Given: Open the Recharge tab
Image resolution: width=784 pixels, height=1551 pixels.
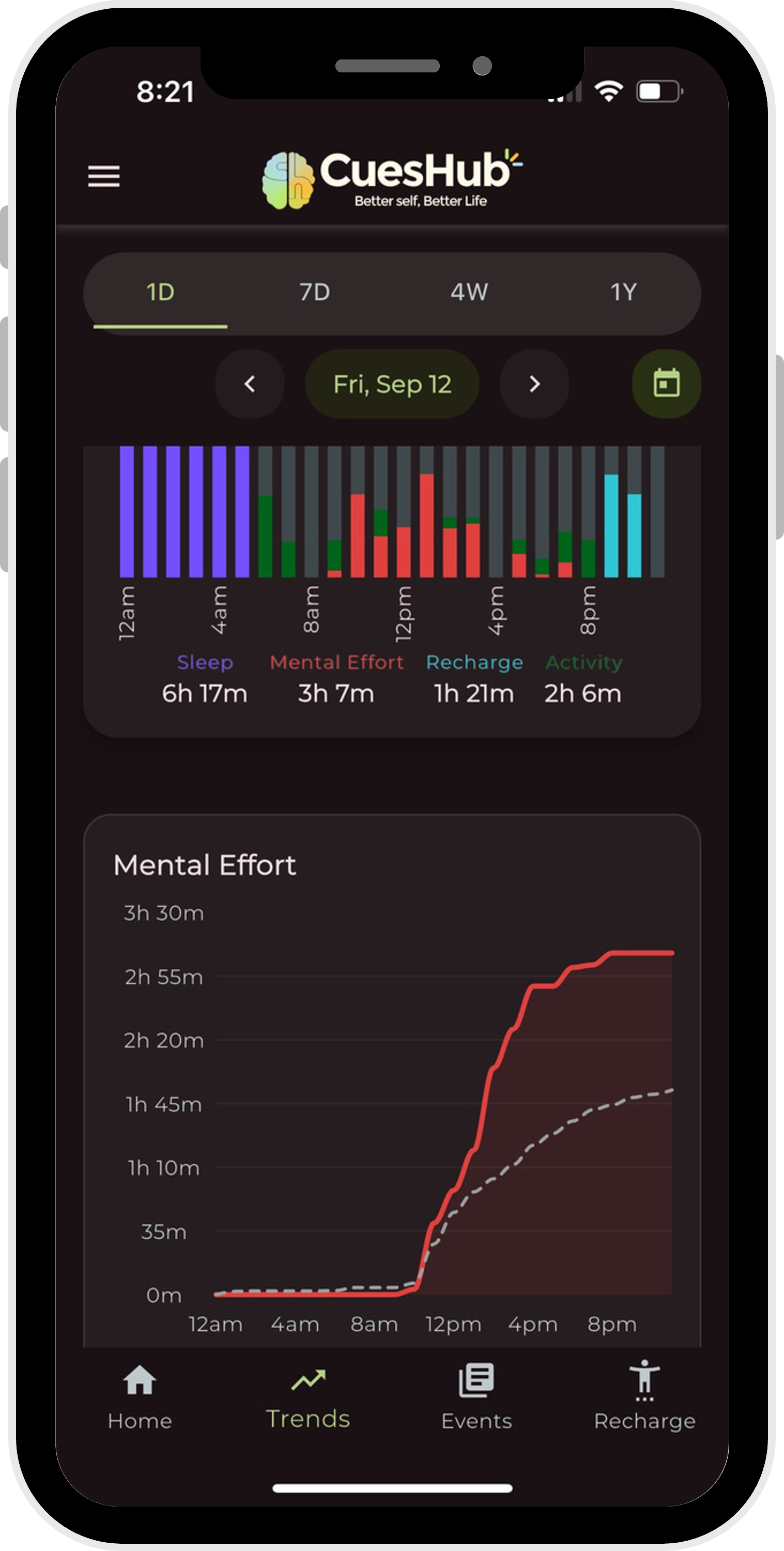Looking at the screenshot, I should pyautogui.click(x=644, y=1397).
